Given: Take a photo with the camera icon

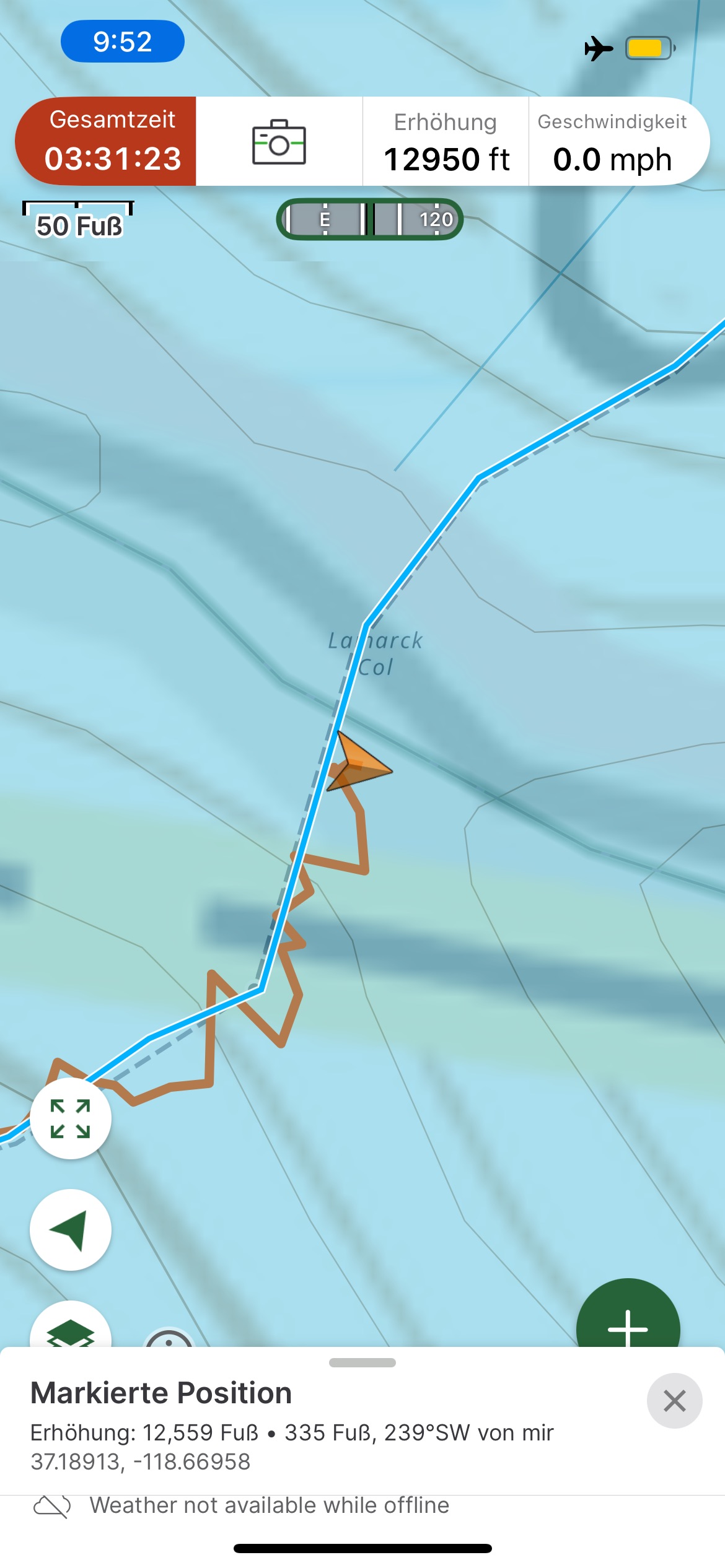Looking at the screenshot, I should tap(279, 142).
